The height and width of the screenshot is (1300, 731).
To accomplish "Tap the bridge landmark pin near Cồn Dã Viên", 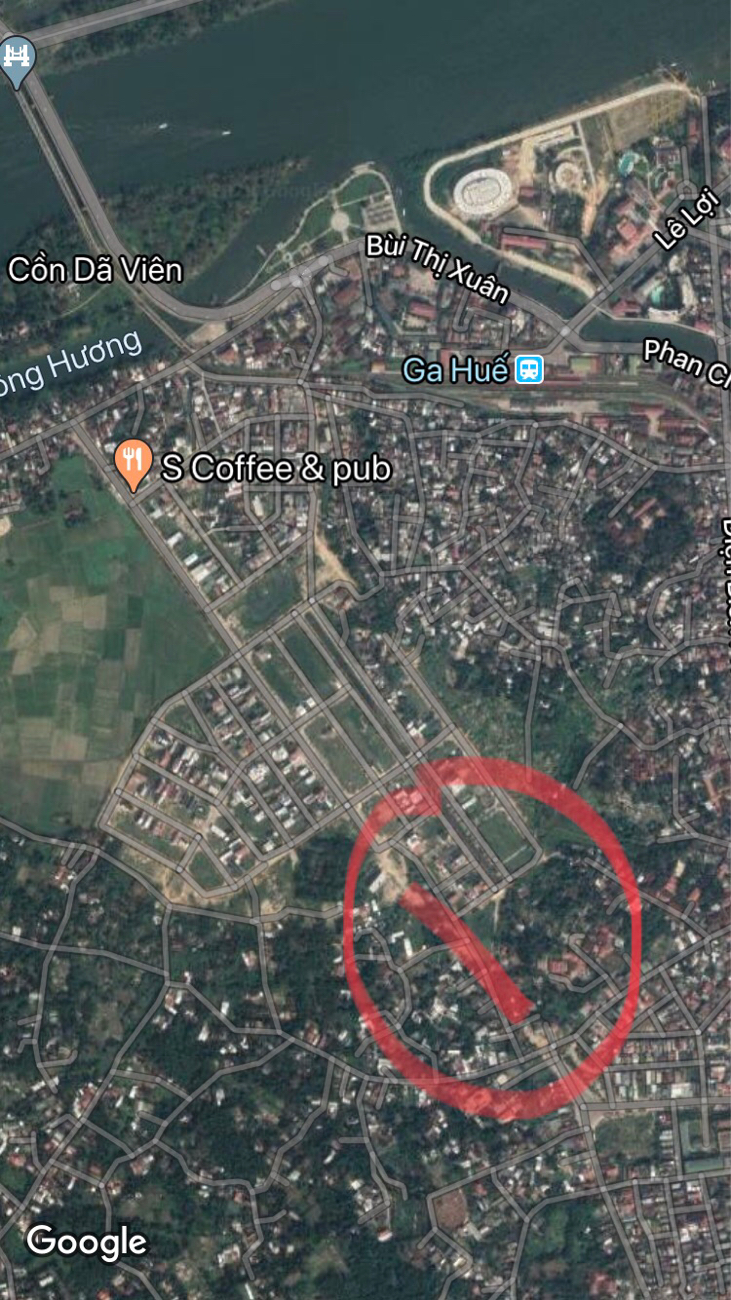I will coord(16,58).
